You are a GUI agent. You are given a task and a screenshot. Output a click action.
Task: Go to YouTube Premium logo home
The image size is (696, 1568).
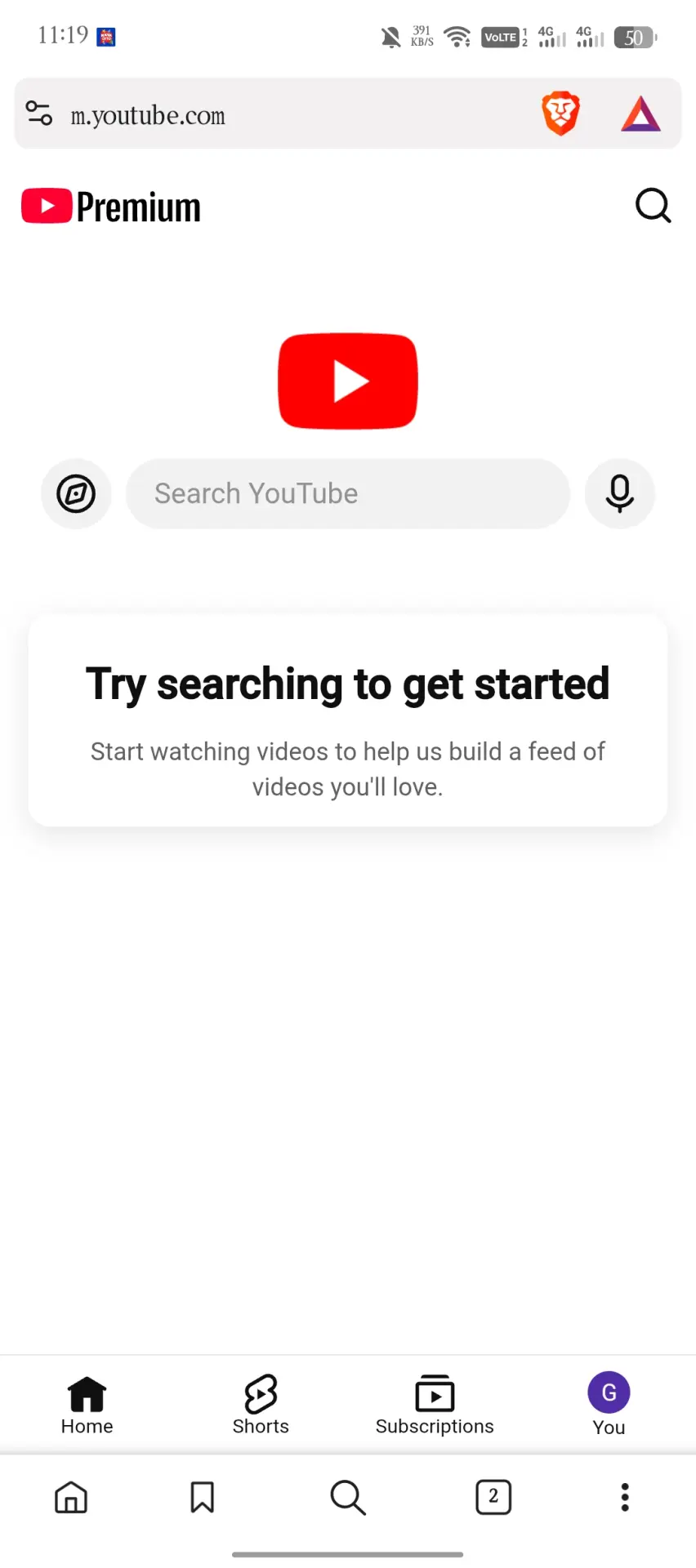tap(111, 207)
